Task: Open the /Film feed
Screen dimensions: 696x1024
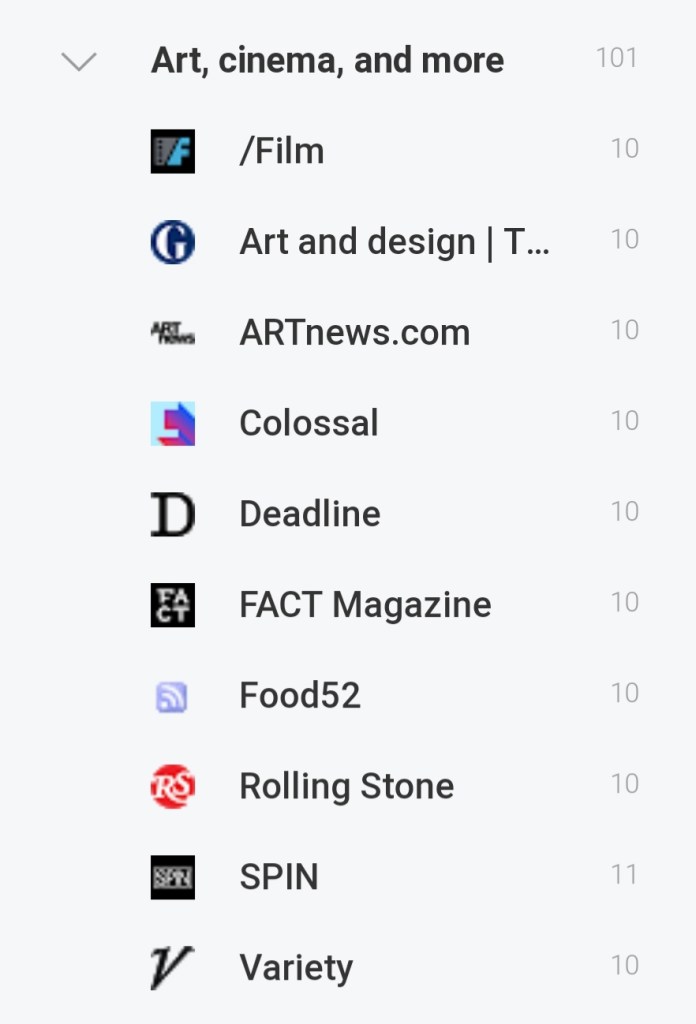Action: click(x=281, y=151)
